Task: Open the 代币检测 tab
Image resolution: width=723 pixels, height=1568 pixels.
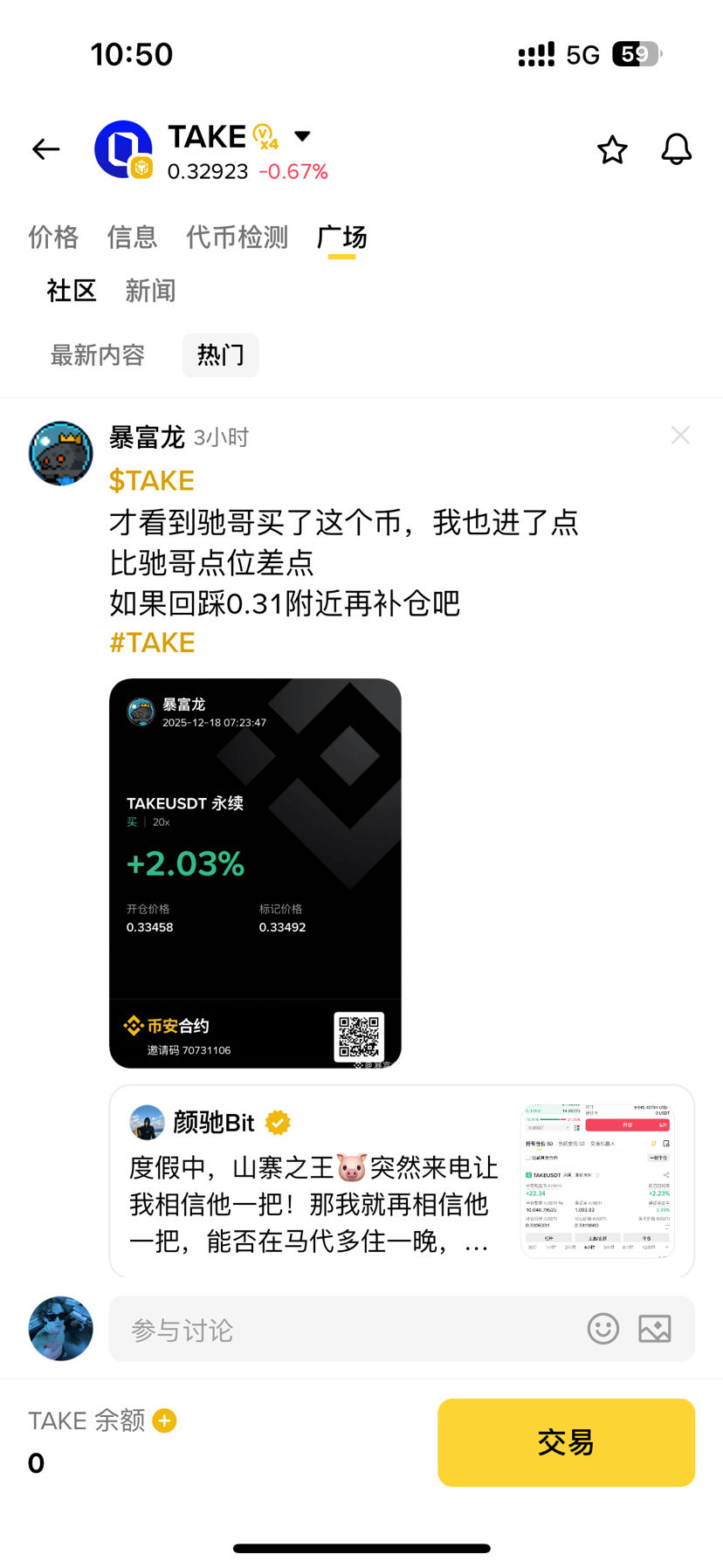Action: click(237, 237)
